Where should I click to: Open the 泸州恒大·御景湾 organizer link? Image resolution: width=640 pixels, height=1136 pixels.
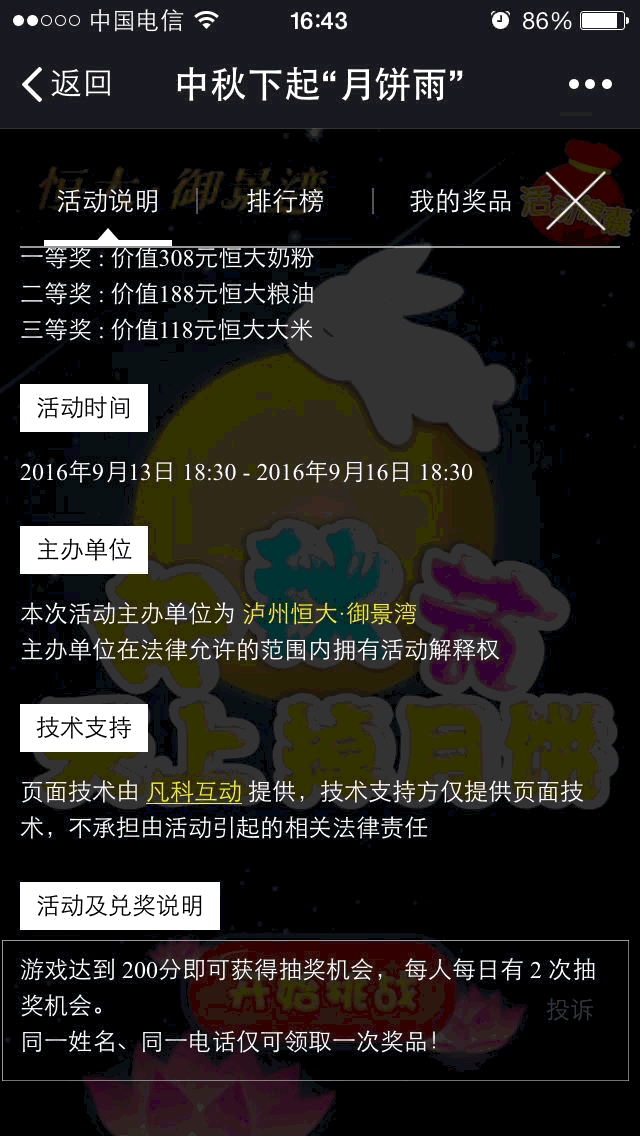click(330, 614)
